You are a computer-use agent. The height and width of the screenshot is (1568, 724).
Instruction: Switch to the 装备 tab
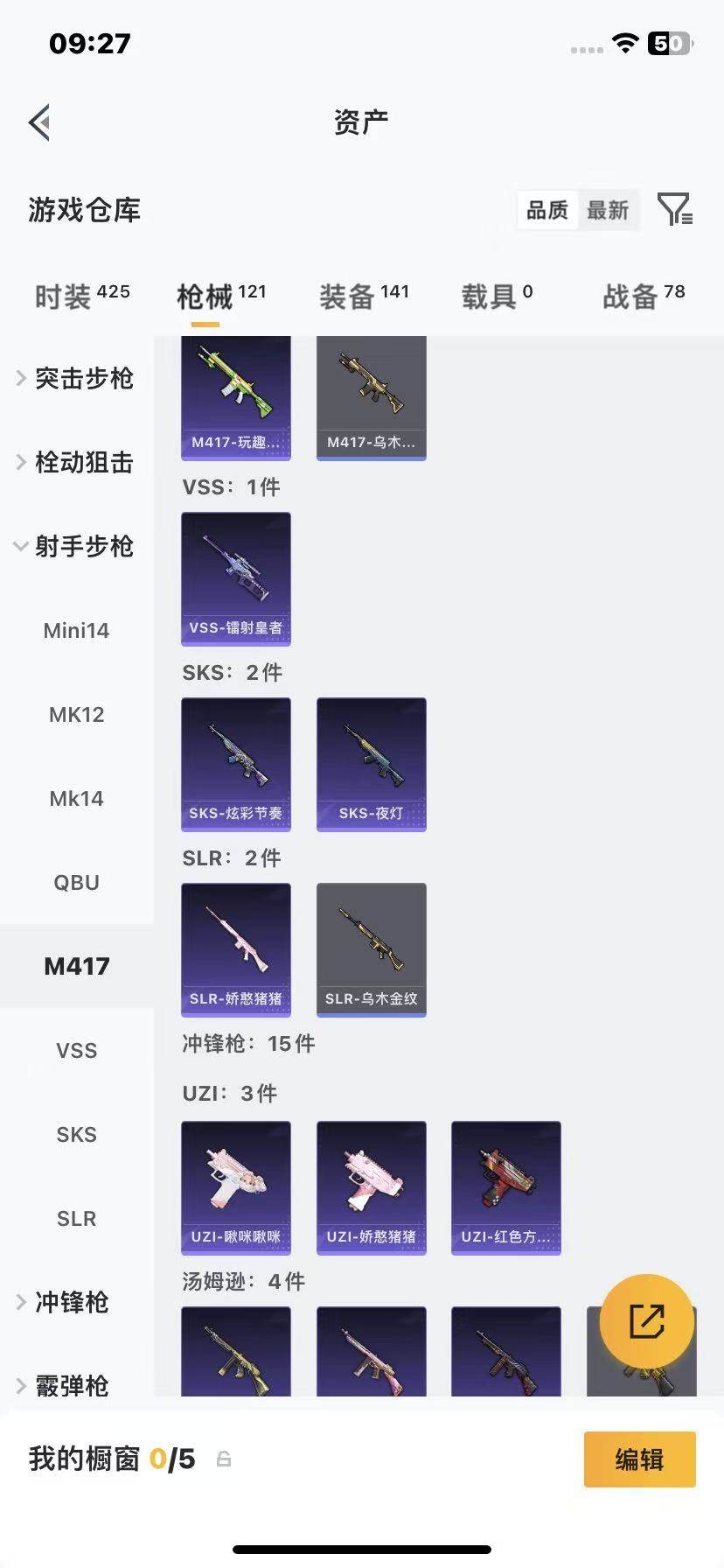click(x=364, y=296)
